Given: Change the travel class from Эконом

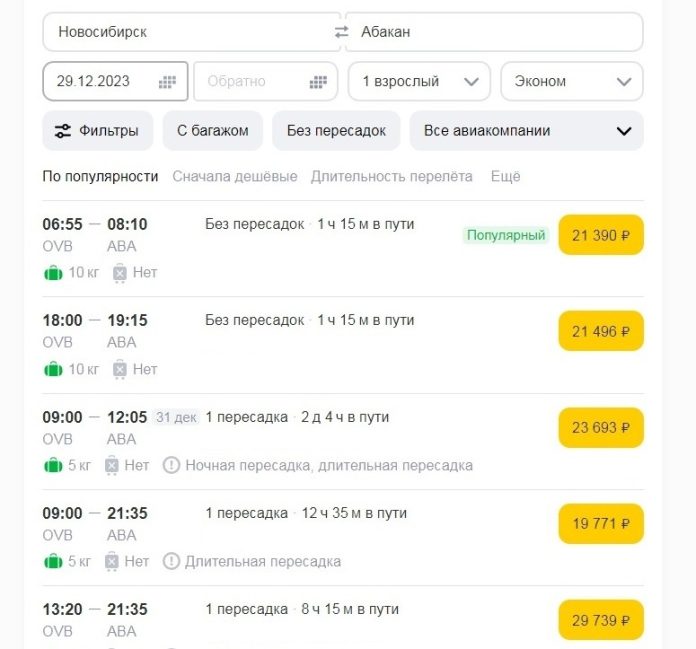Looking at the screenshot, I should (x=571, y=82).
